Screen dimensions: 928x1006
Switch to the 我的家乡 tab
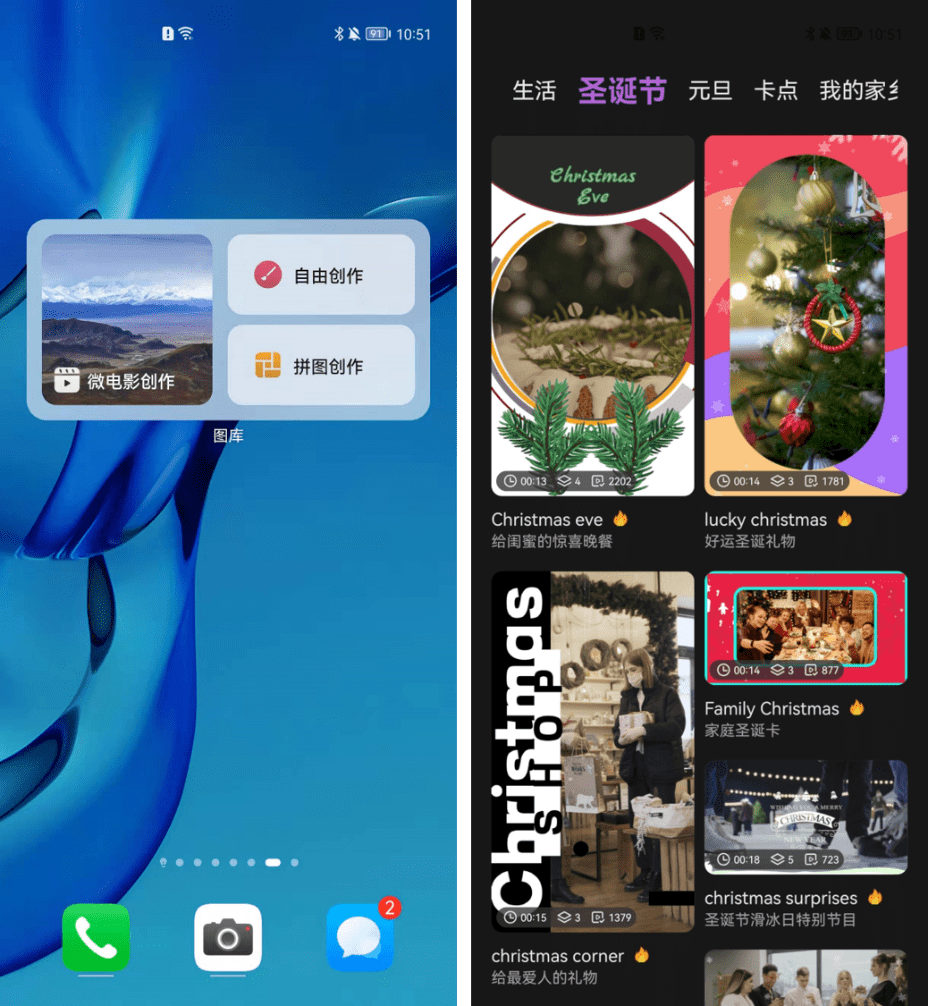click(858, 91)
